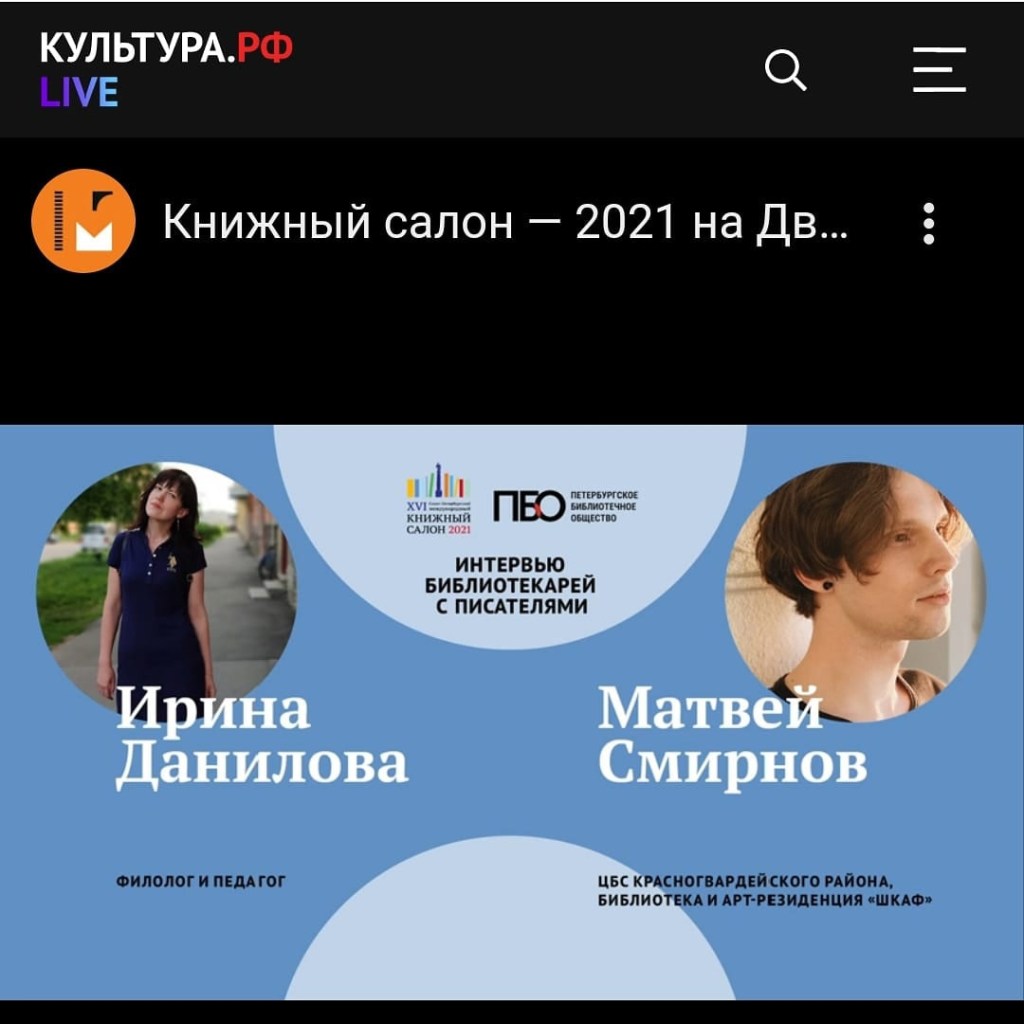The image size is (1024, 1024).
Task: Go to the Культура.РФ Live home logo
Action: pos(166,70)
